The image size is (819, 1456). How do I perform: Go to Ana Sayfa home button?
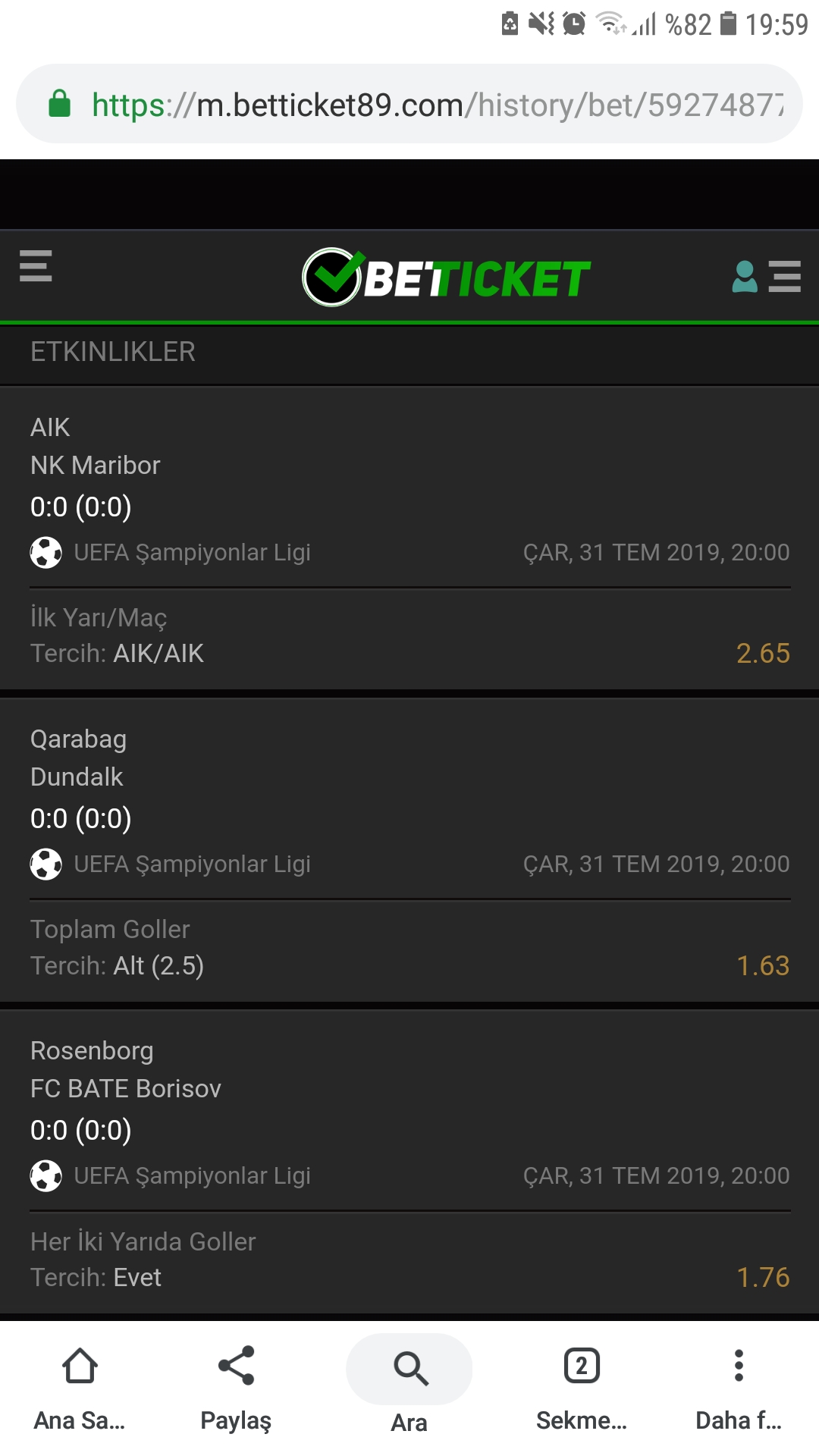80,1388
